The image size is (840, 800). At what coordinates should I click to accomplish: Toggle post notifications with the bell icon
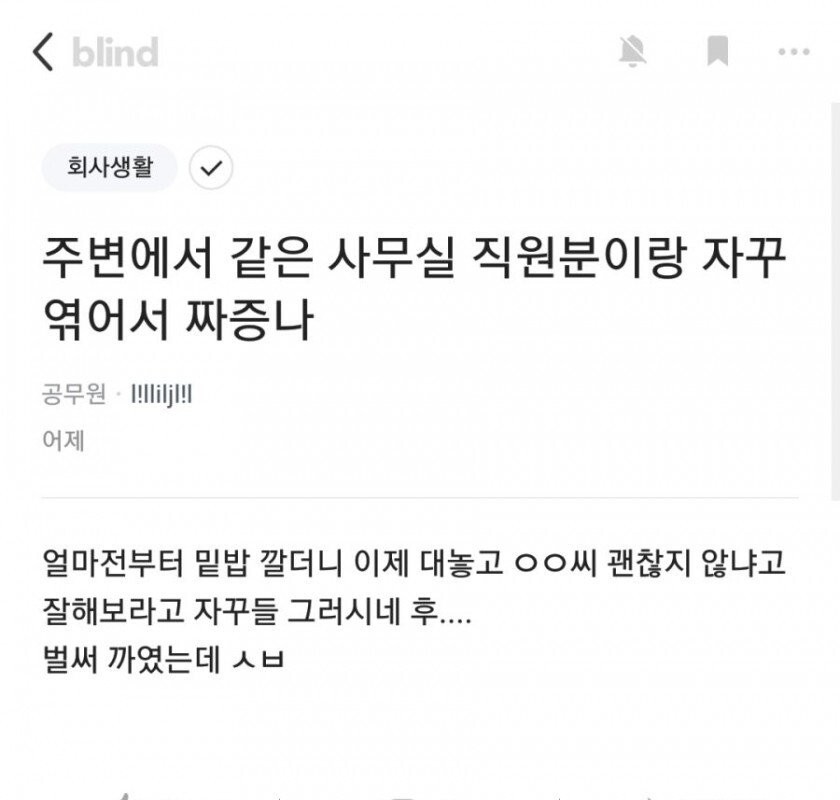[632, 51]
